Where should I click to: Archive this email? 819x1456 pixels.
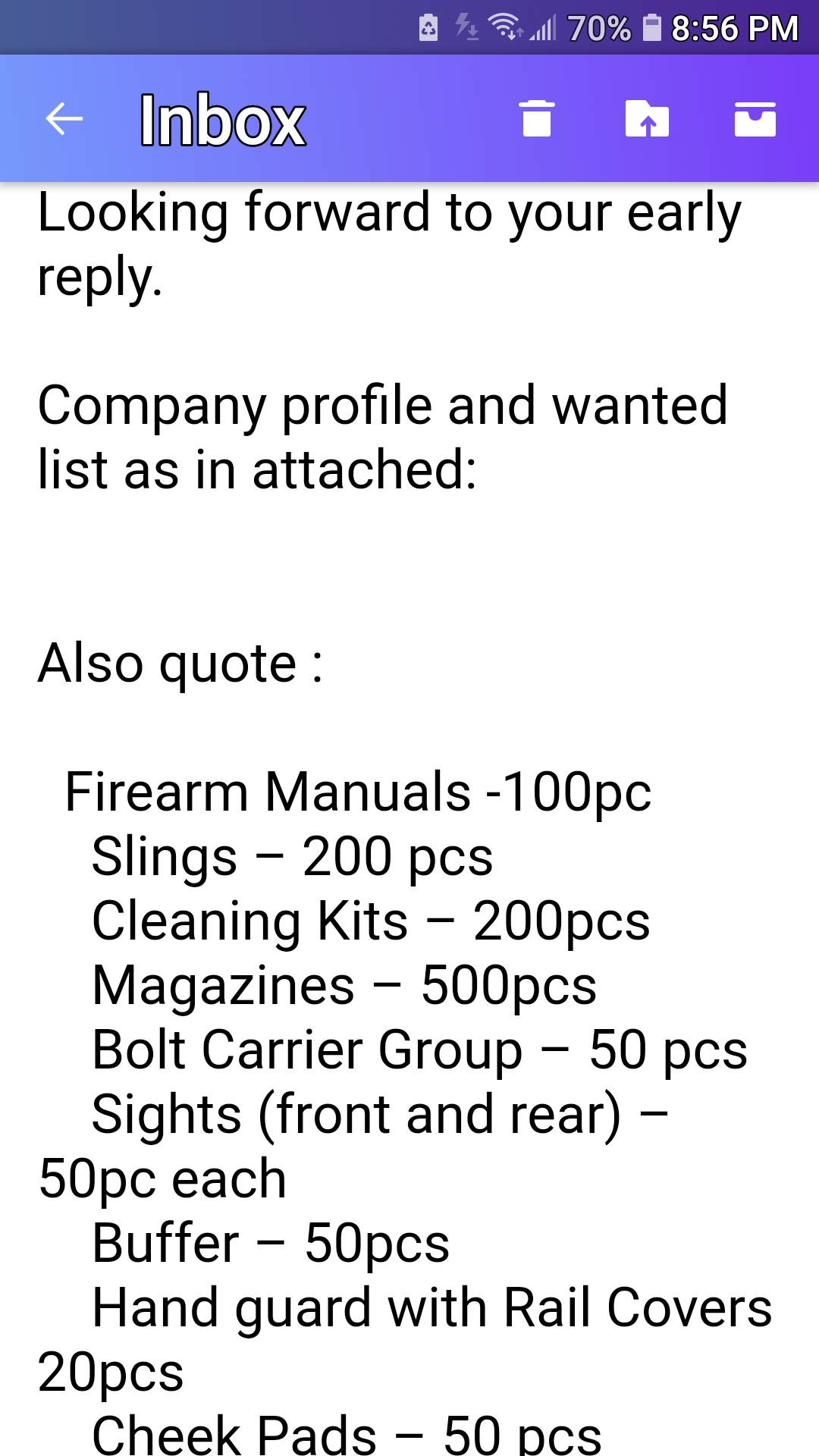pyautogui.click(x=755, y=119)
